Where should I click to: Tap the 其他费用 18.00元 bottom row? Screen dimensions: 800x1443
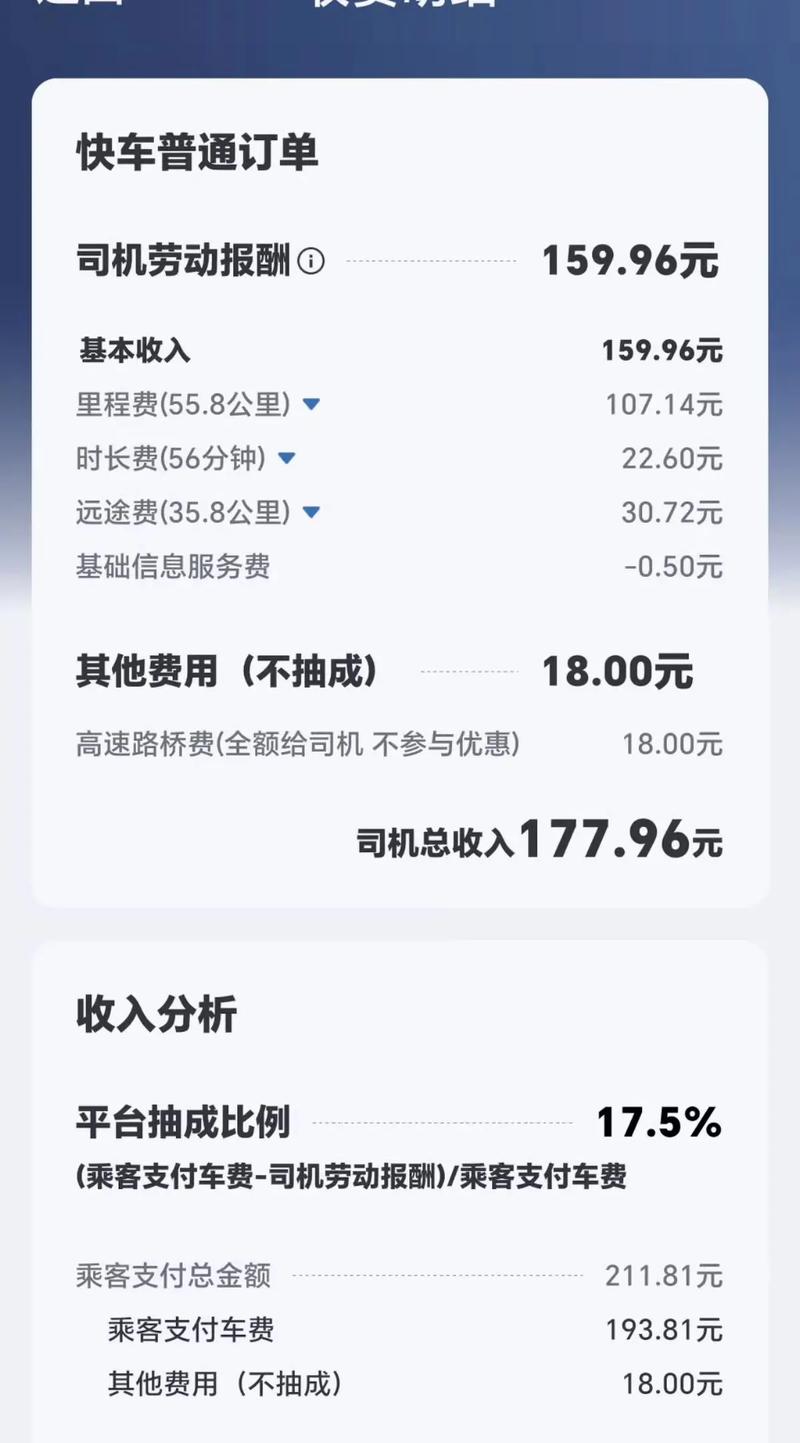click(x=222, y=1386)
